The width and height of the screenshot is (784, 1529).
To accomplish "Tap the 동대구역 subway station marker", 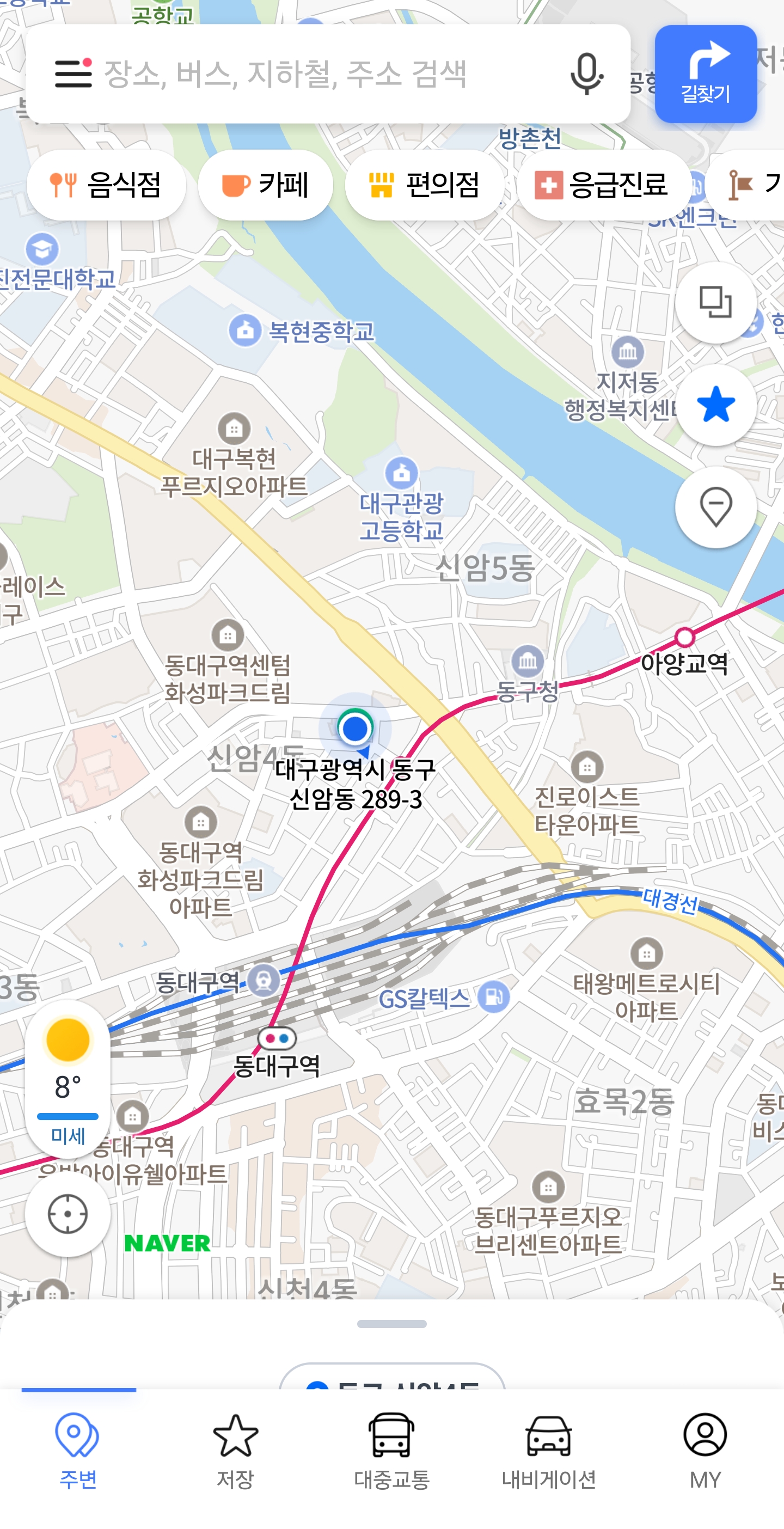I will (277, 1038).
